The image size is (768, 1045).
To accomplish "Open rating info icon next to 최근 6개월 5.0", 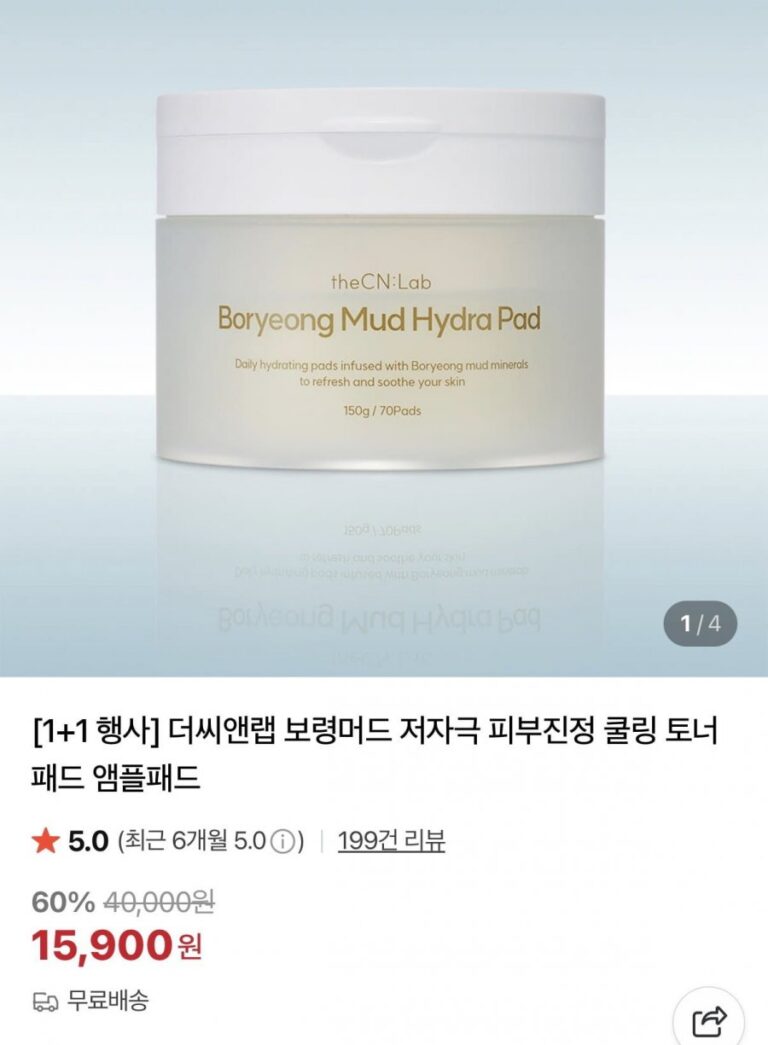I will [285, 842].
